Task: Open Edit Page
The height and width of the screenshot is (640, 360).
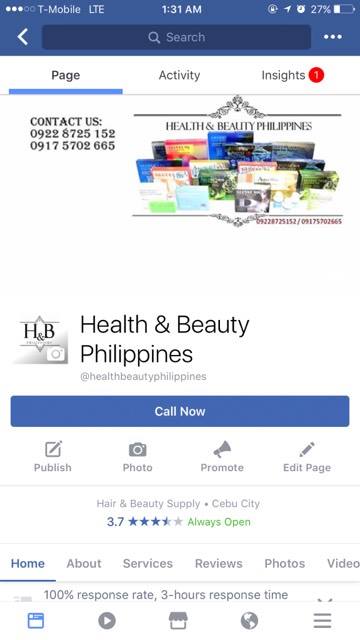Action: [307, 457]
